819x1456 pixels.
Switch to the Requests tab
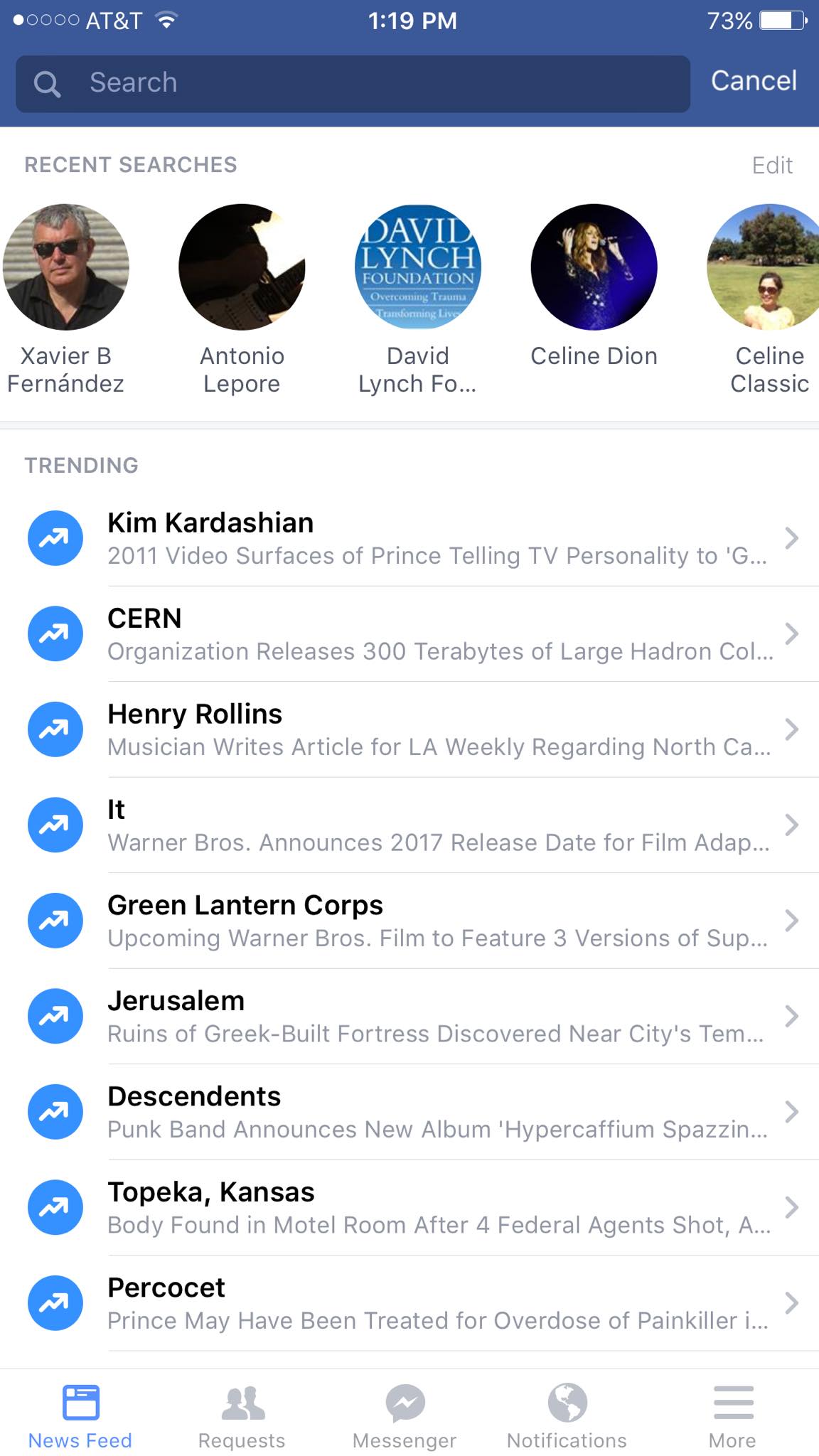click(242, 1416)
